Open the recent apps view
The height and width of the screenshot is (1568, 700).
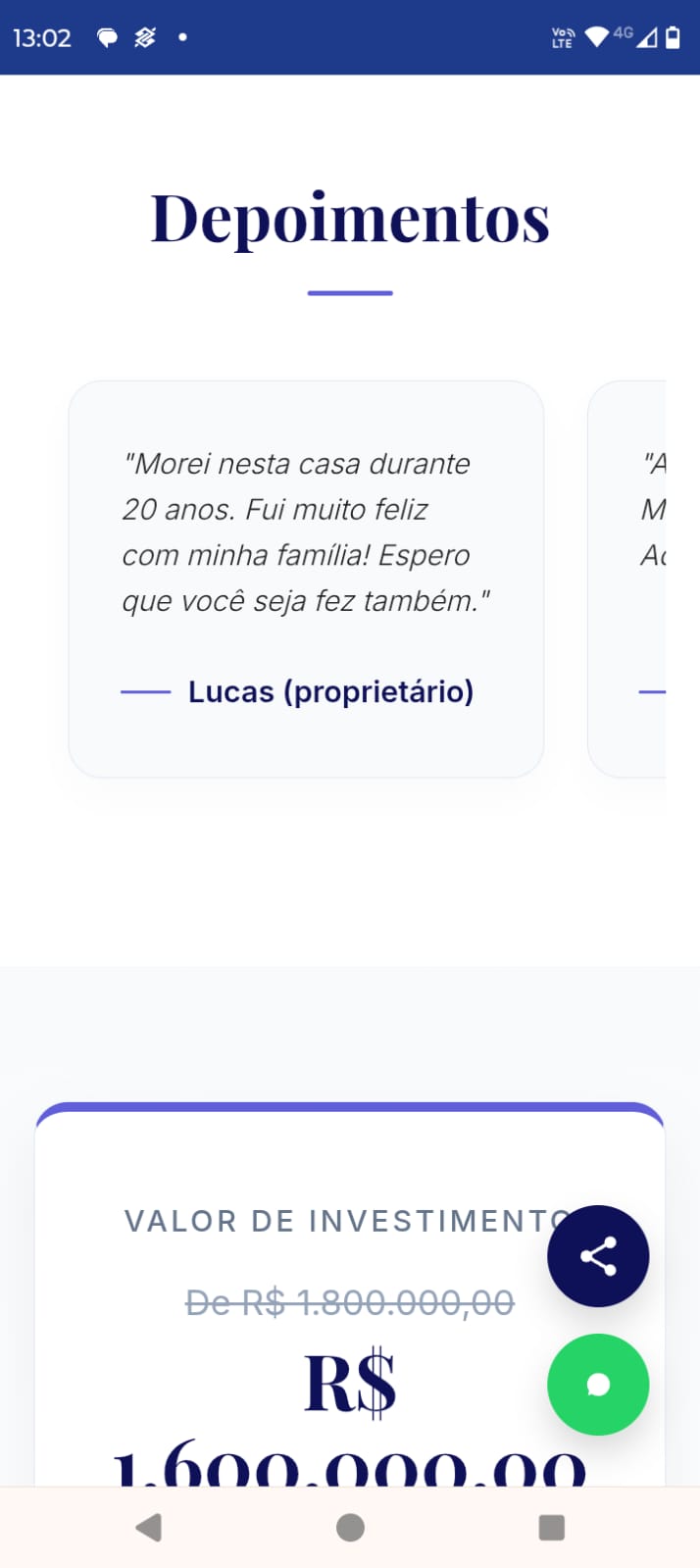[x=552, y=1527]
